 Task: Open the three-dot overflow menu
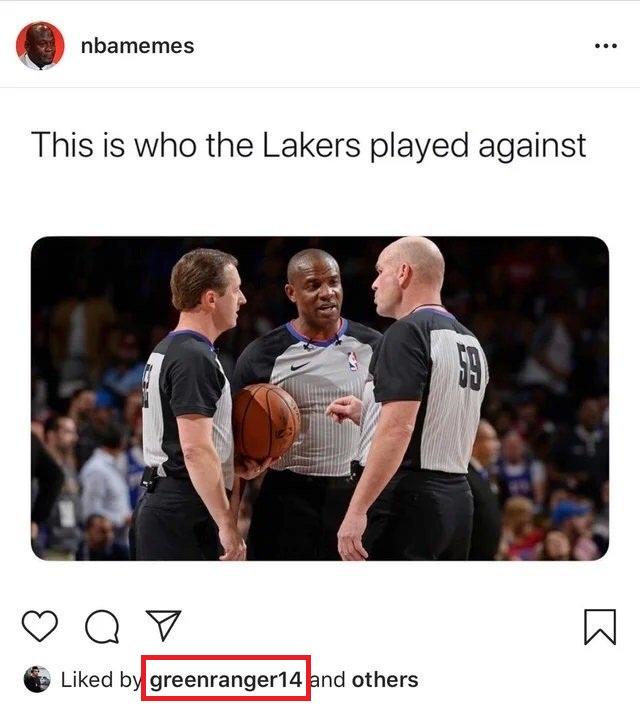pos(605,46)
